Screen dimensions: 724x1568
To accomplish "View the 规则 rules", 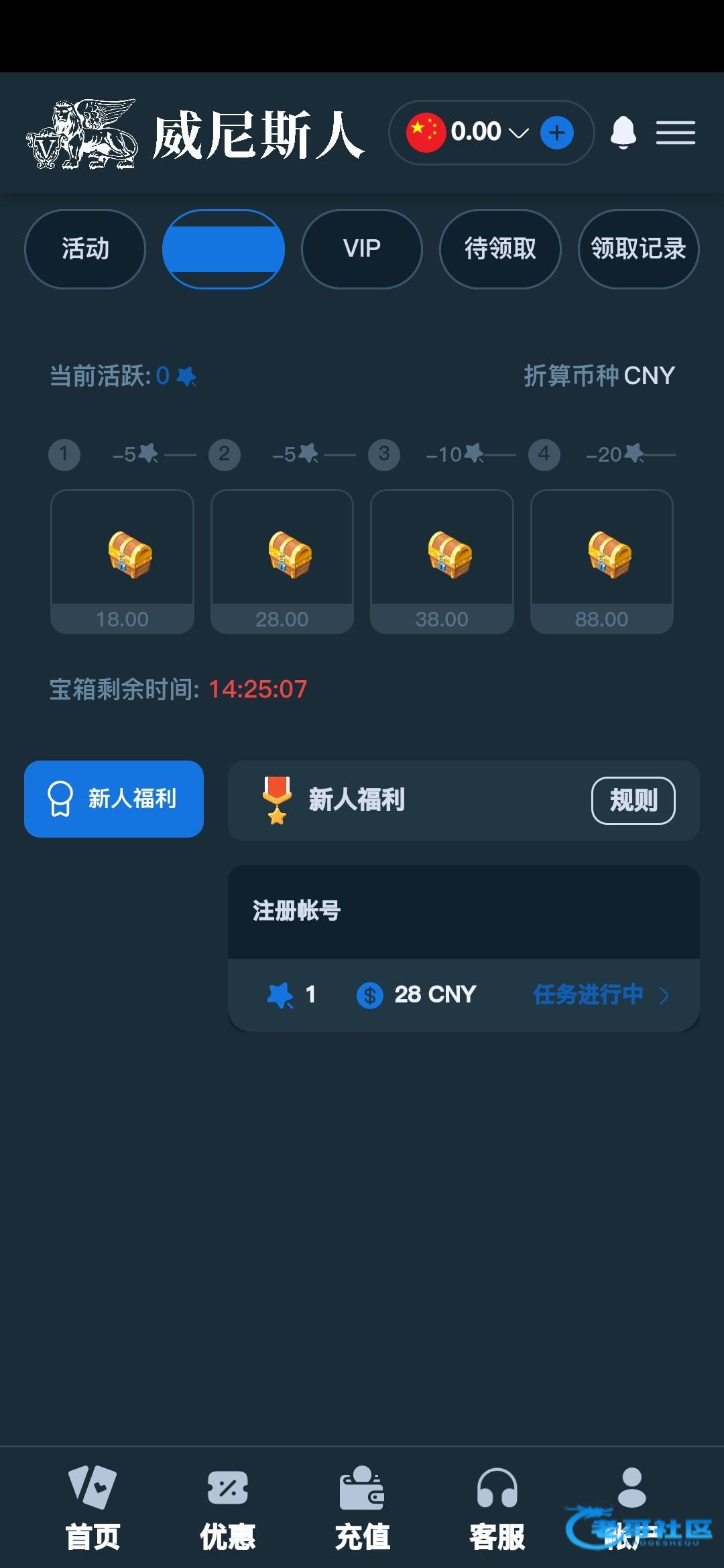I will (633, 800).
